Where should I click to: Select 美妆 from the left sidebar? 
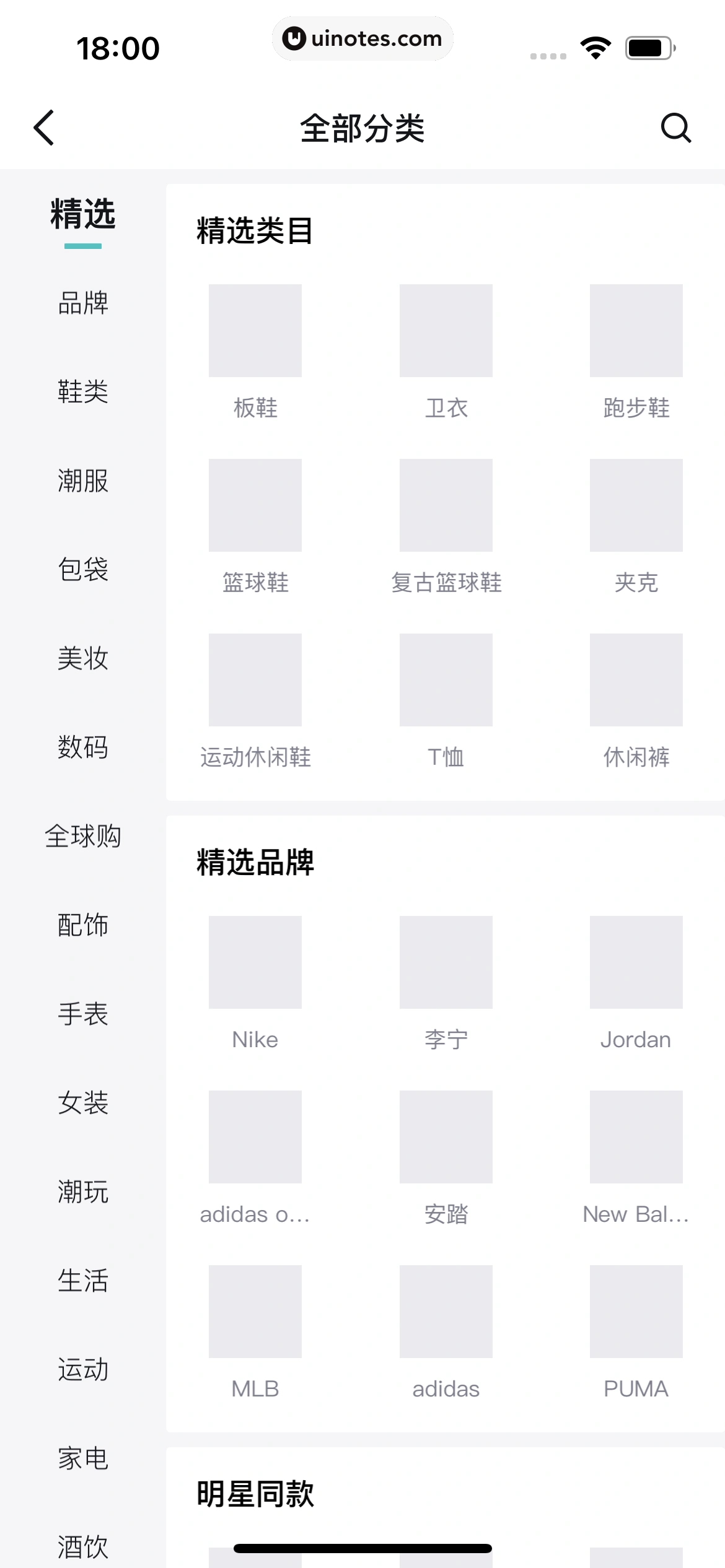[82, 659]
